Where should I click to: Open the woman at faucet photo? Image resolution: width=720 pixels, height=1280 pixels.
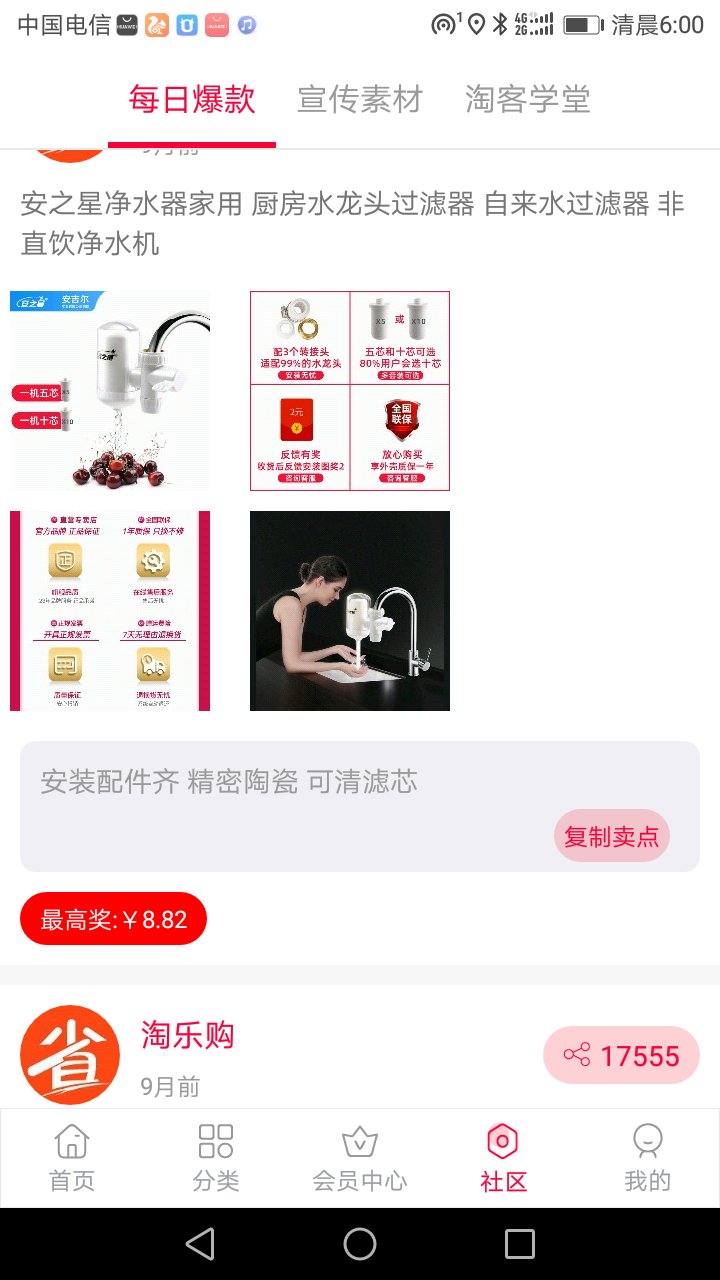click(x=350, y=611)
